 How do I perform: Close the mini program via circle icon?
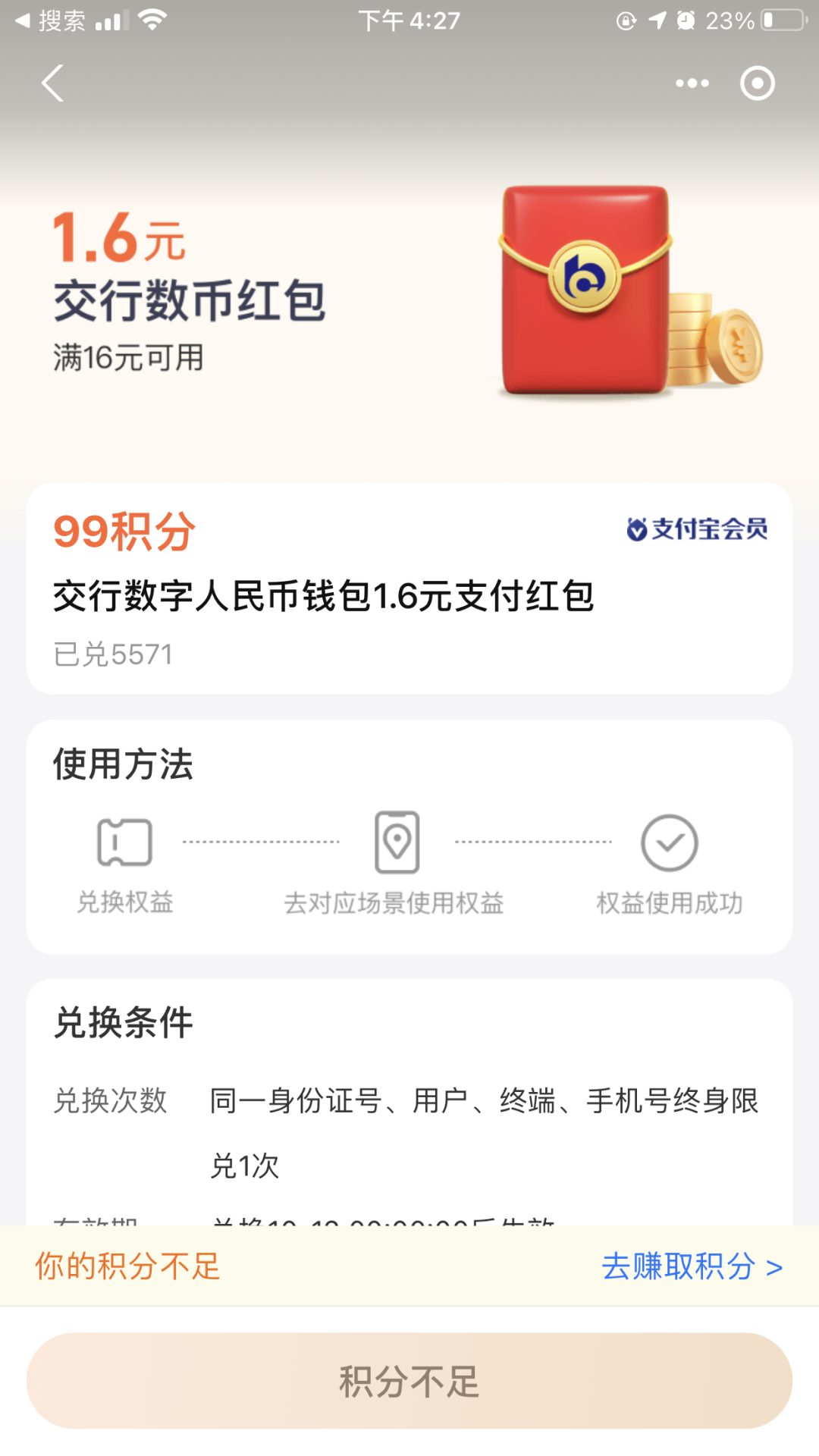(x=757, y=83)
